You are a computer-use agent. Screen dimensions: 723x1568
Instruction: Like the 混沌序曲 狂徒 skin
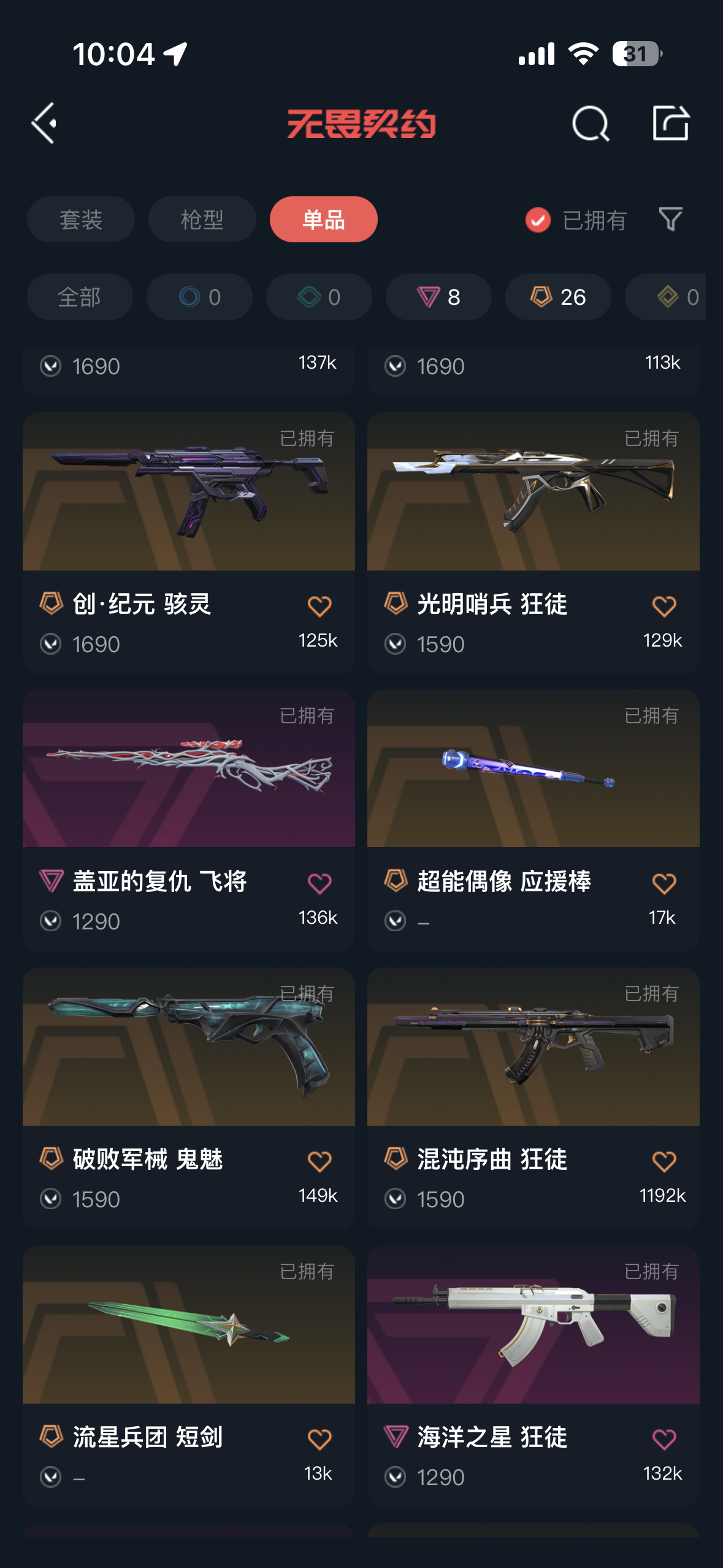tap(664, 1161)
